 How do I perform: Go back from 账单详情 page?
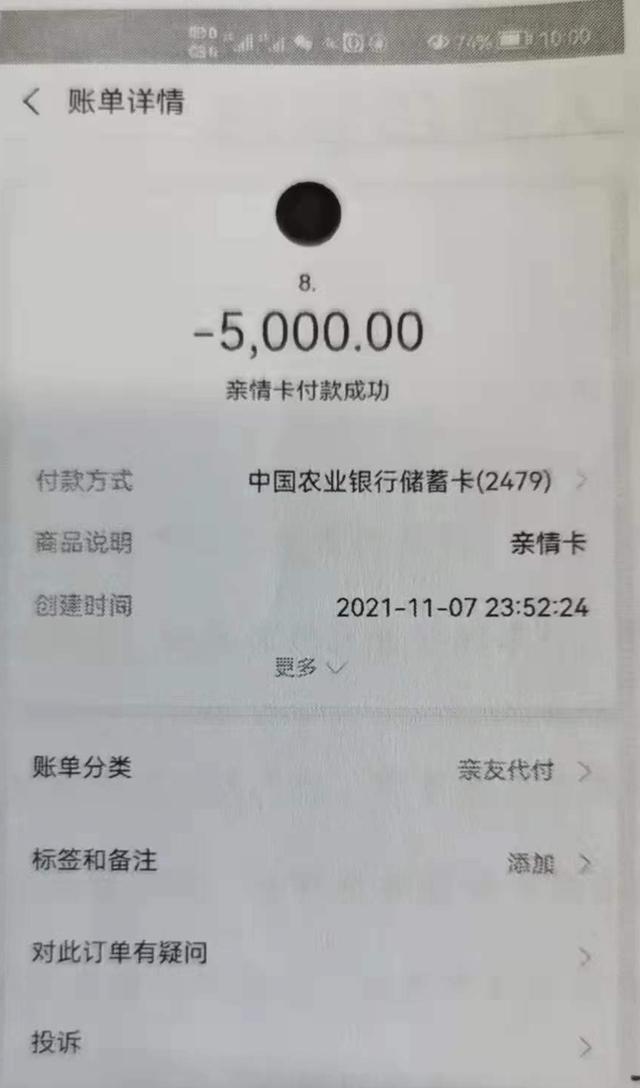(x=32, y=103)
